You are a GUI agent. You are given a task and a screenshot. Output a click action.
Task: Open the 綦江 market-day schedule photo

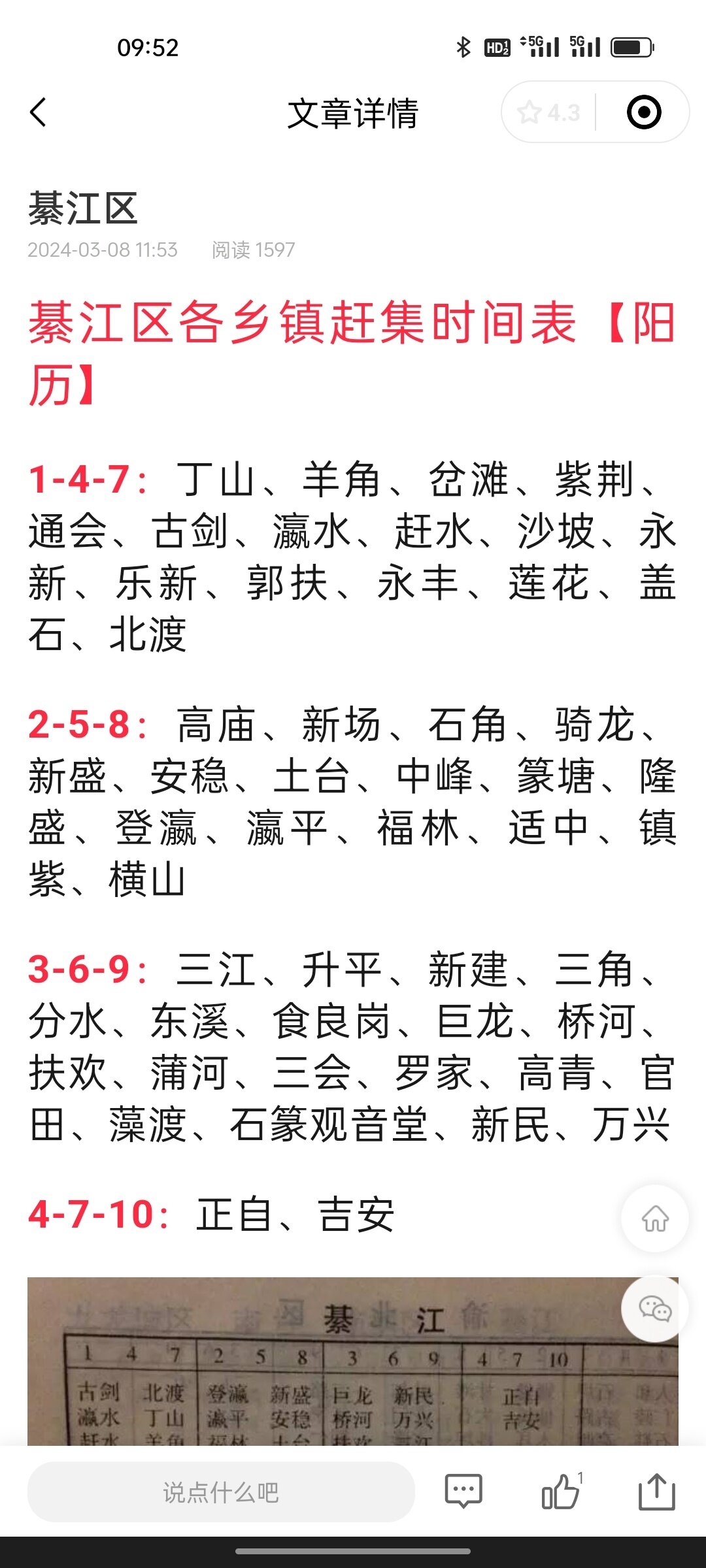coord(353,1361)
